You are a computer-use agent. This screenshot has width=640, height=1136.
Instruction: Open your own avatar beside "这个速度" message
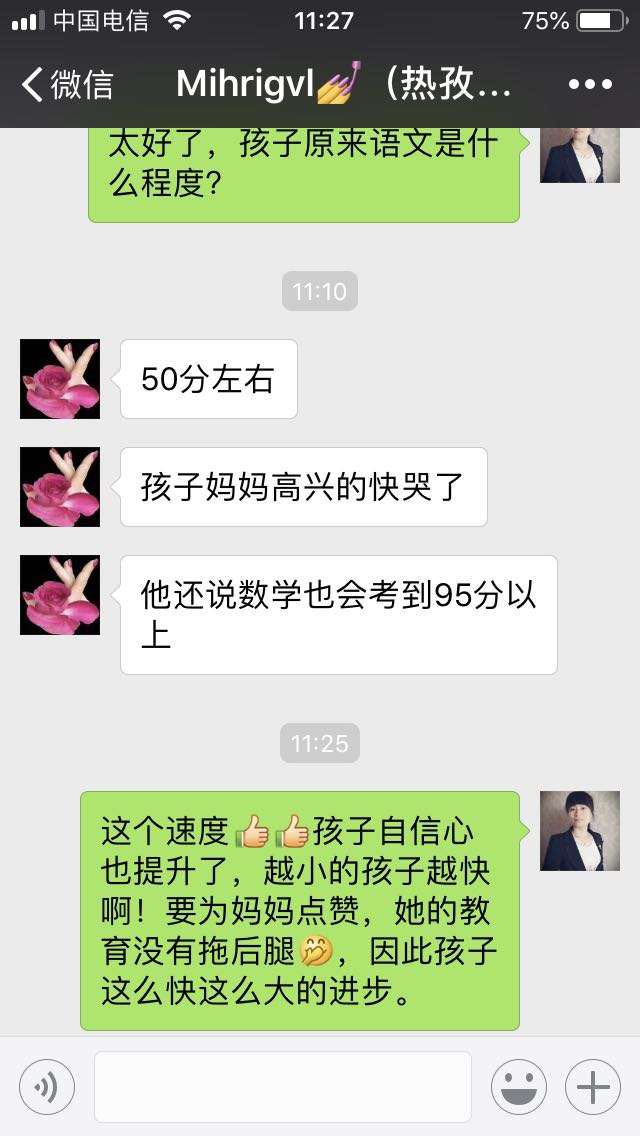[579, 830]
